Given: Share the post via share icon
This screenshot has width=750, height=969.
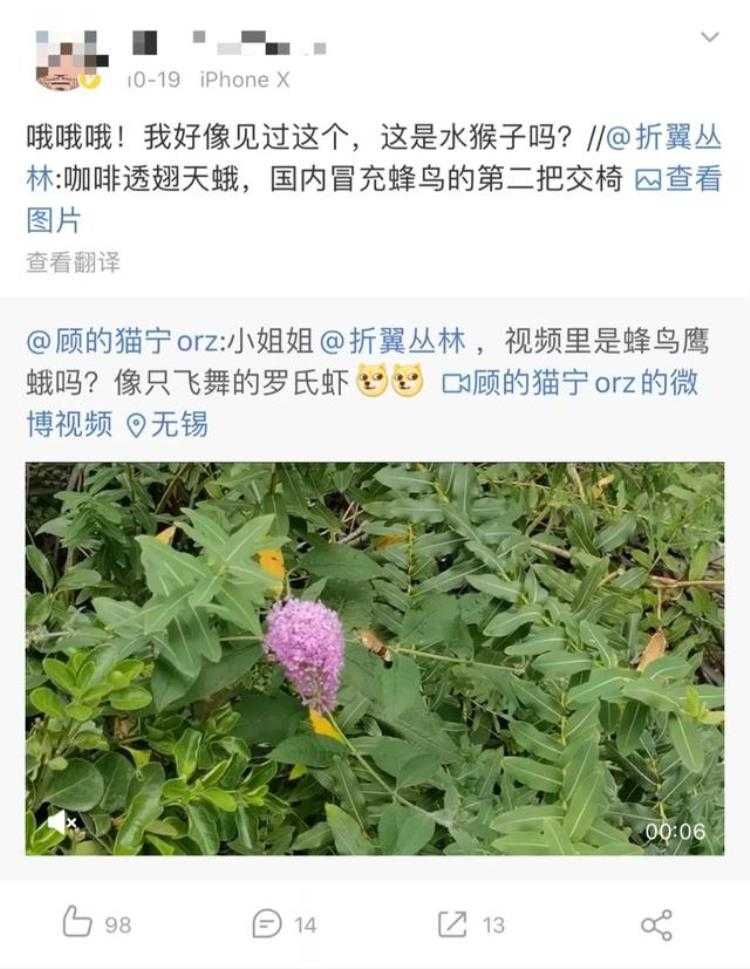Looking at the screenshot, I should 656,924.
